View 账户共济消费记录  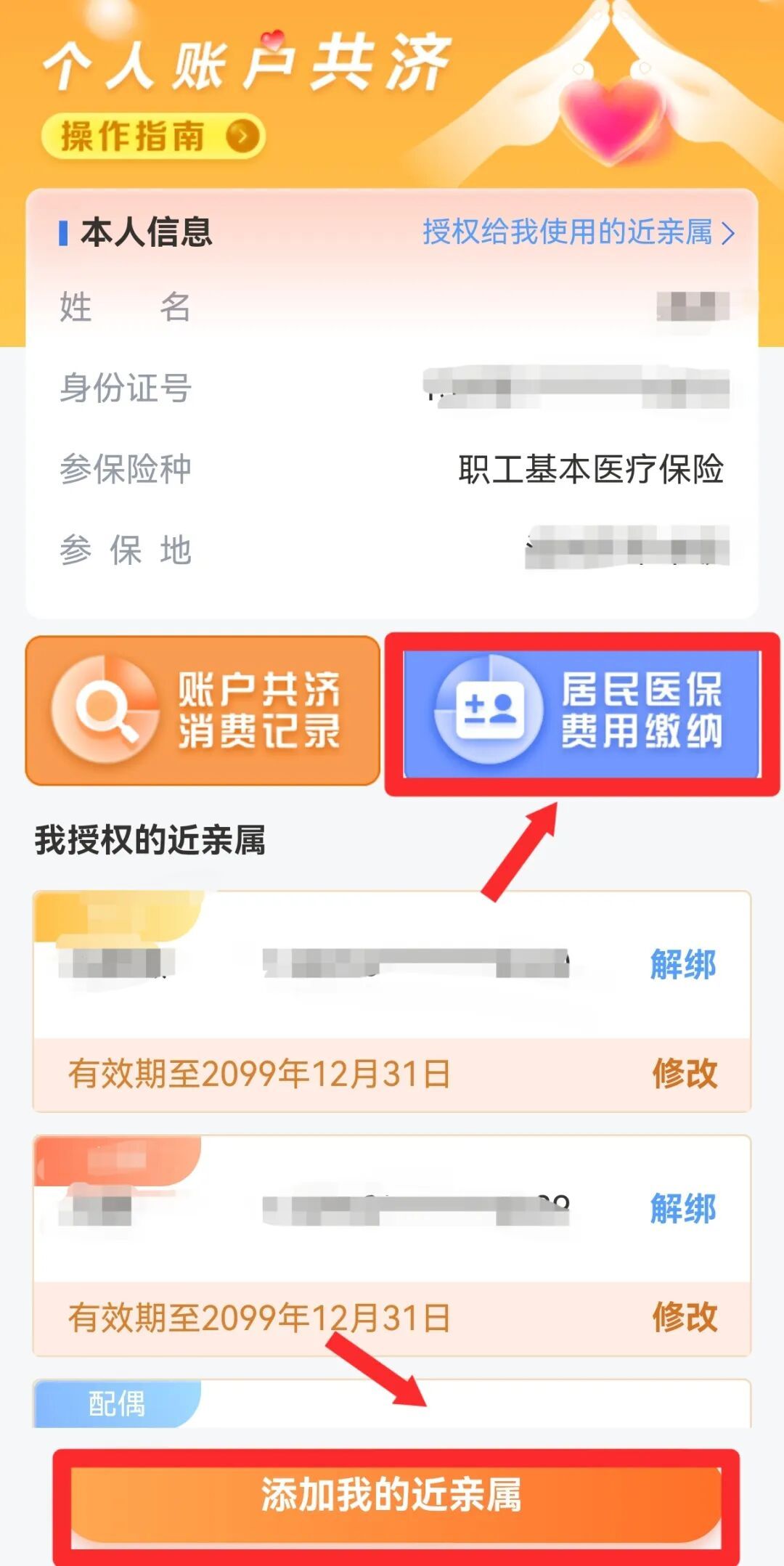pyautogui.click(x=203, y=711)
